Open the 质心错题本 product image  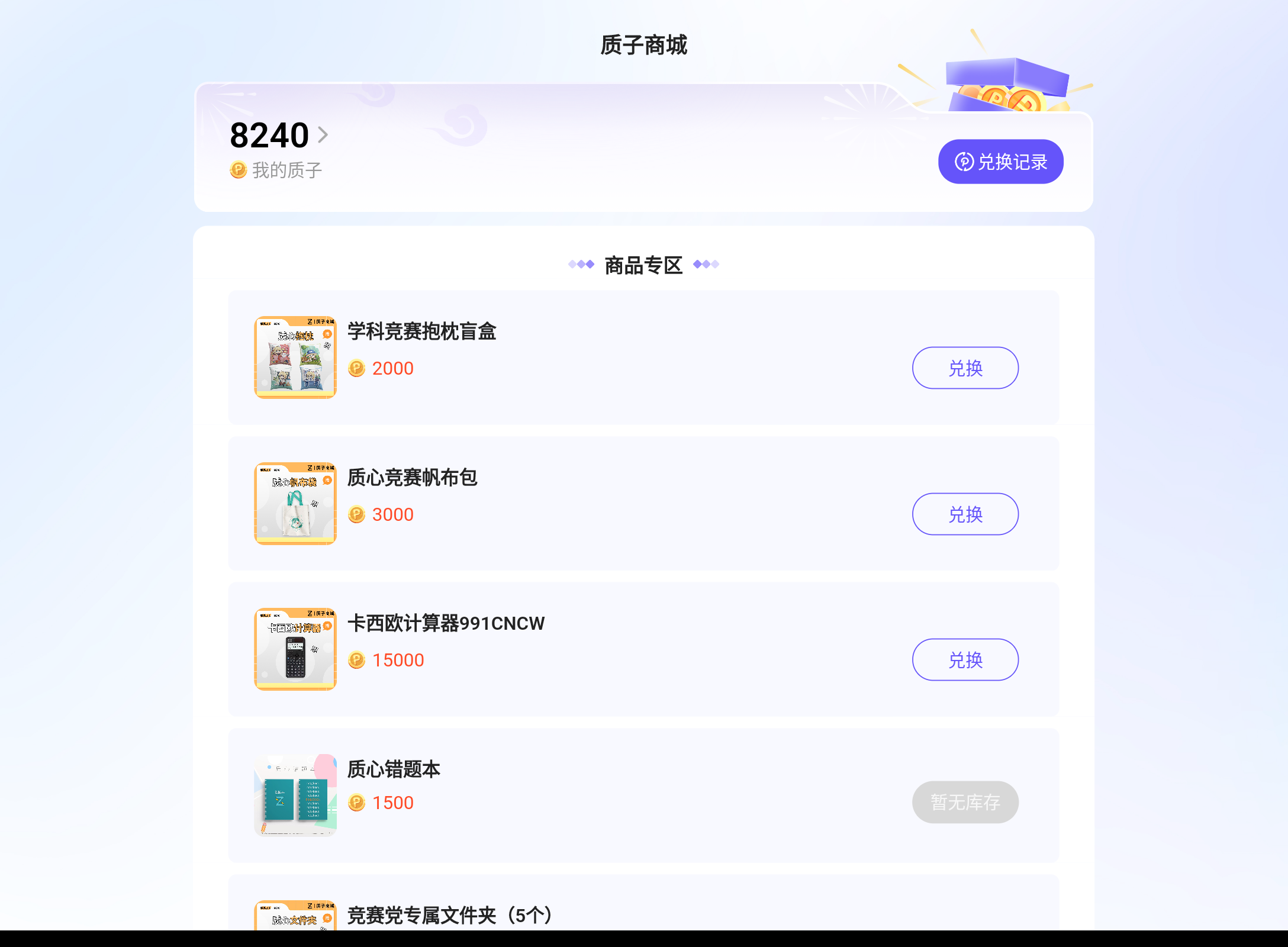pos(295,795)
